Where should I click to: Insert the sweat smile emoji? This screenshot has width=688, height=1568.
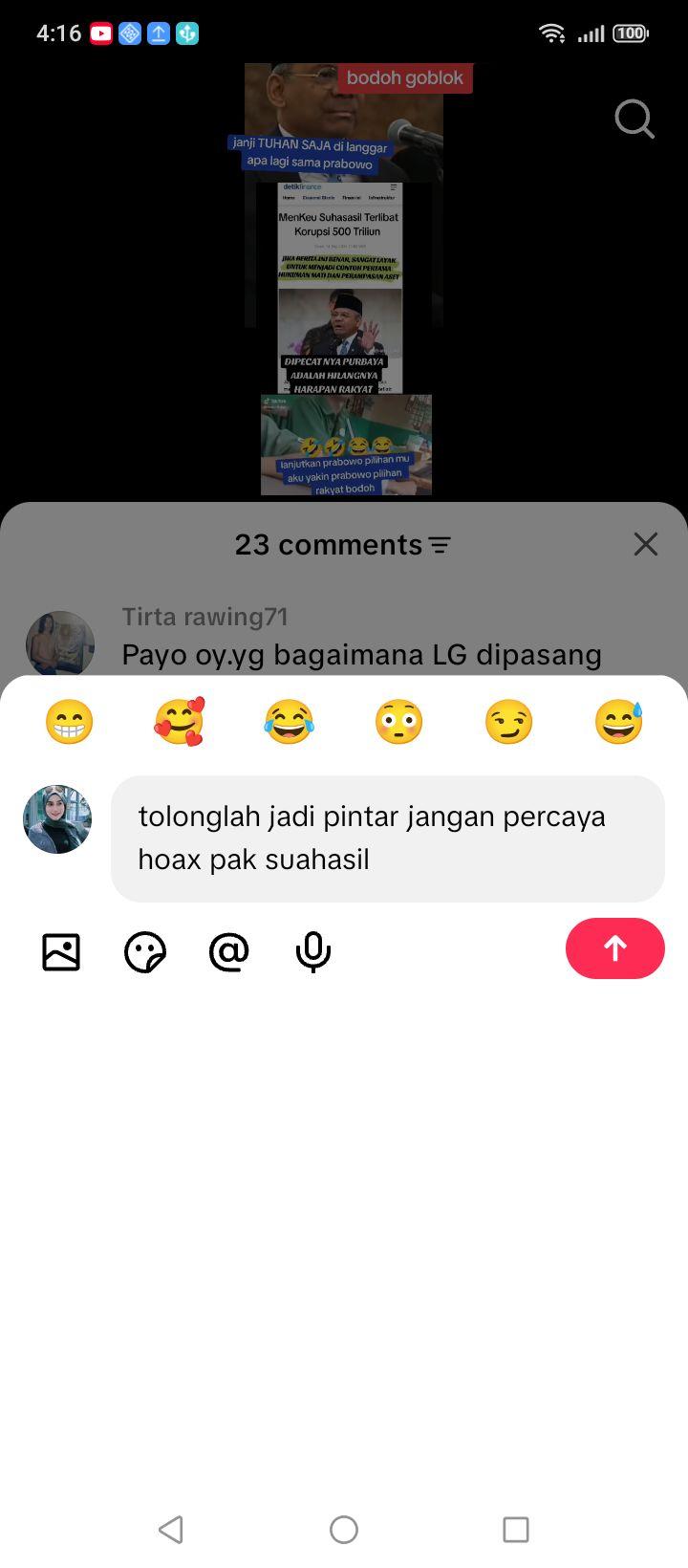(619, 722)
